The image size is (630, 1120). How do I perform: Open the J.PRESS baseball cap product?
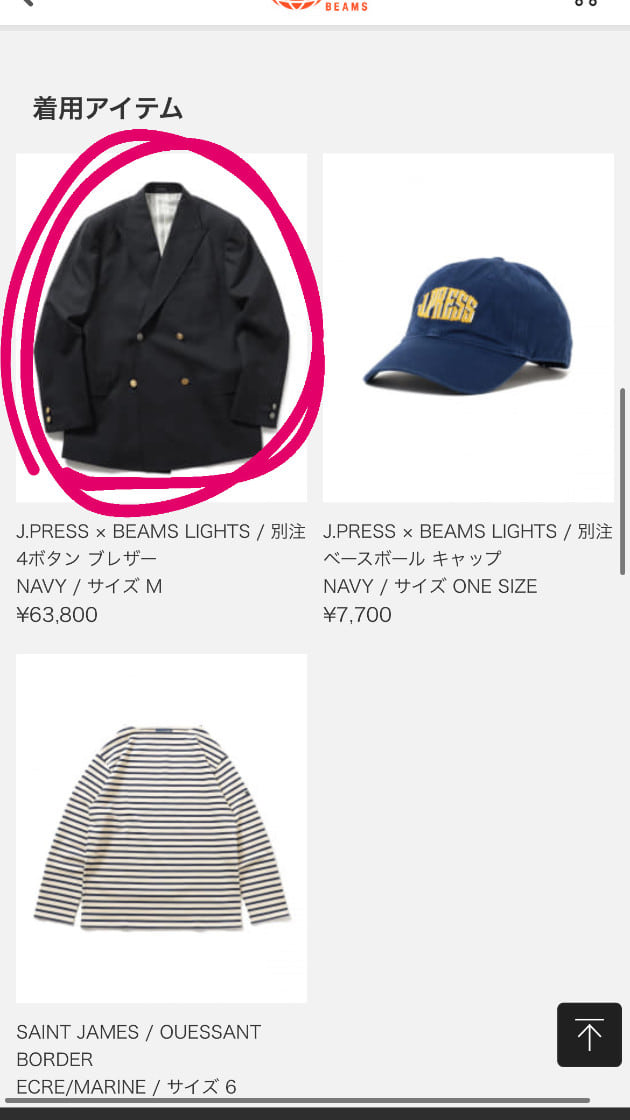click(x=468, y=328)
